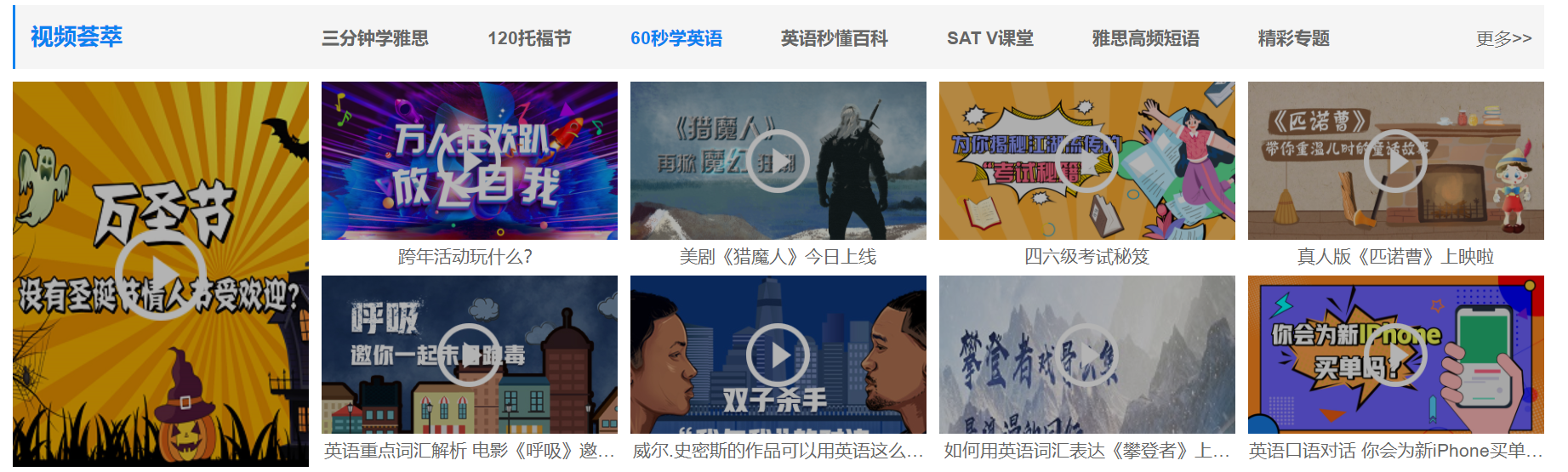Image resolution: width=1568 pixels, height=472 pixels.
Task: Play the 万圣节 Halloween video
Action: 161,274
